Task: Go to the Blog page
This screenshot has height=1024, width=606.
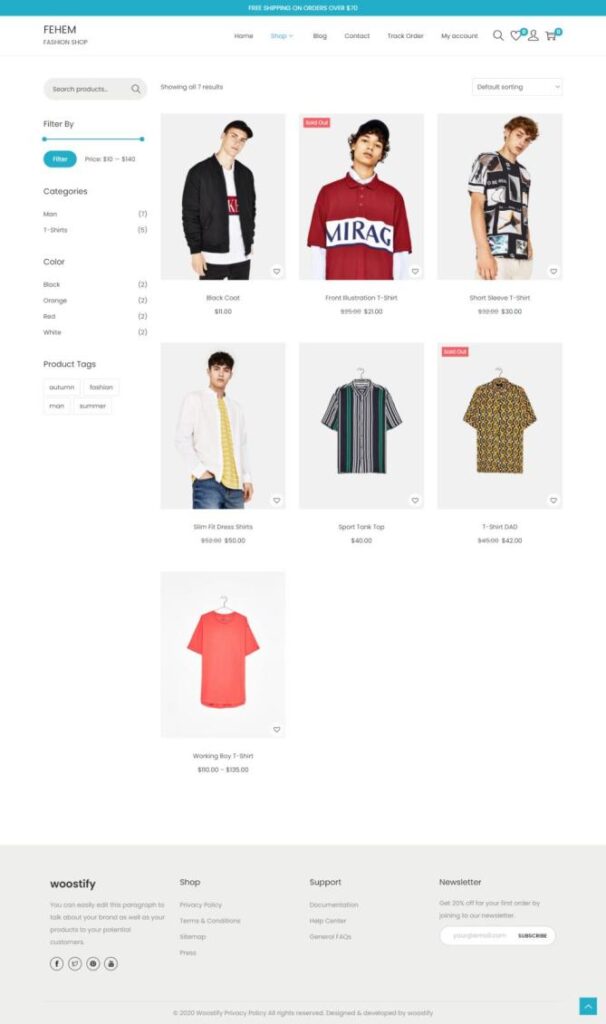Action: [x=319, y=36]
